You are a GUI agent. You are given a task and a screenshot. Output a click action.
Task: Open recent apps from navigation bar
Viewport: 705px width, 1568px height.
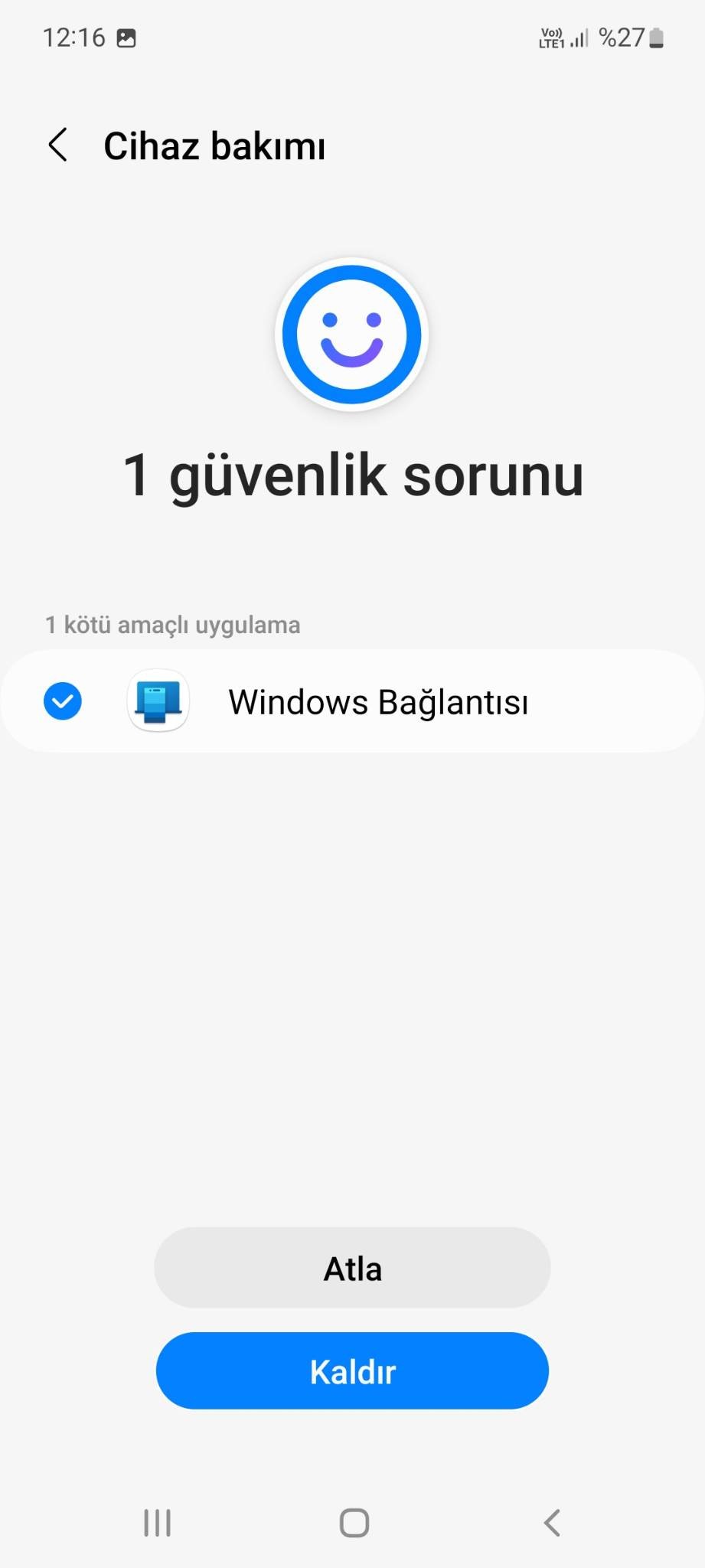point(157,1523)
